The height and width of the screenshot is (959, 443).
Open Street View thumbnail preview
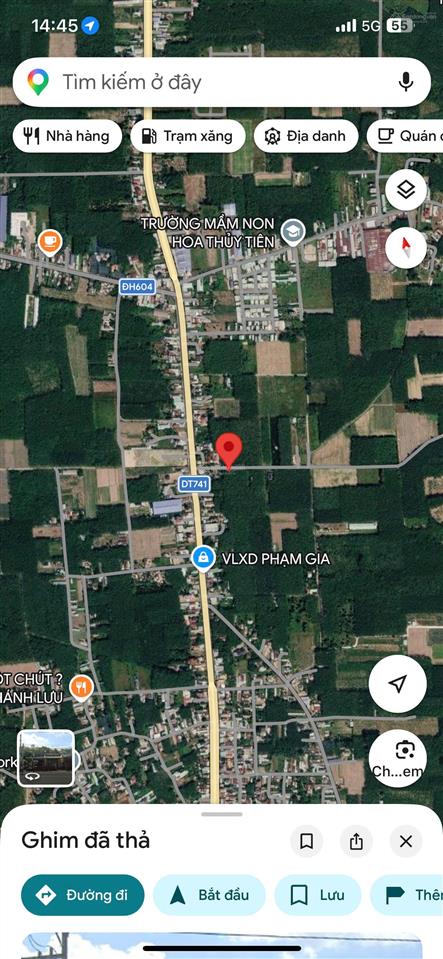tap(46, 758)
